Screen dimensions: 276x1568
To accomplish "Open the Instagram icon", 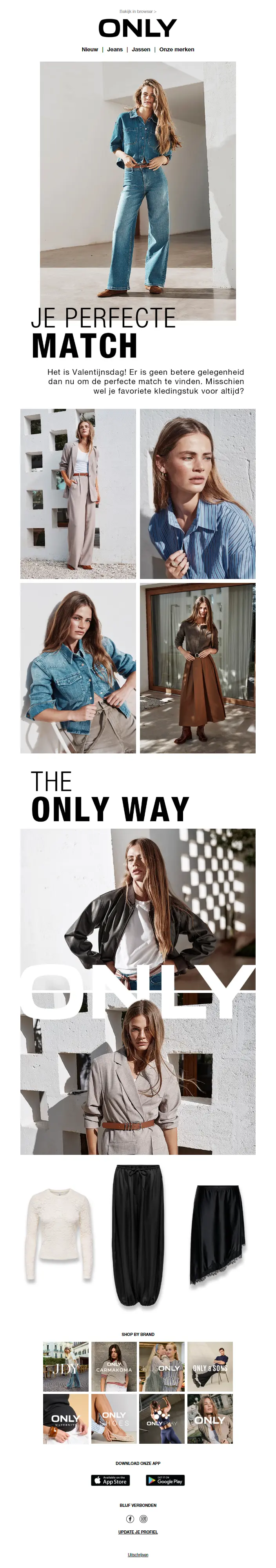I will pos(144,1519).
